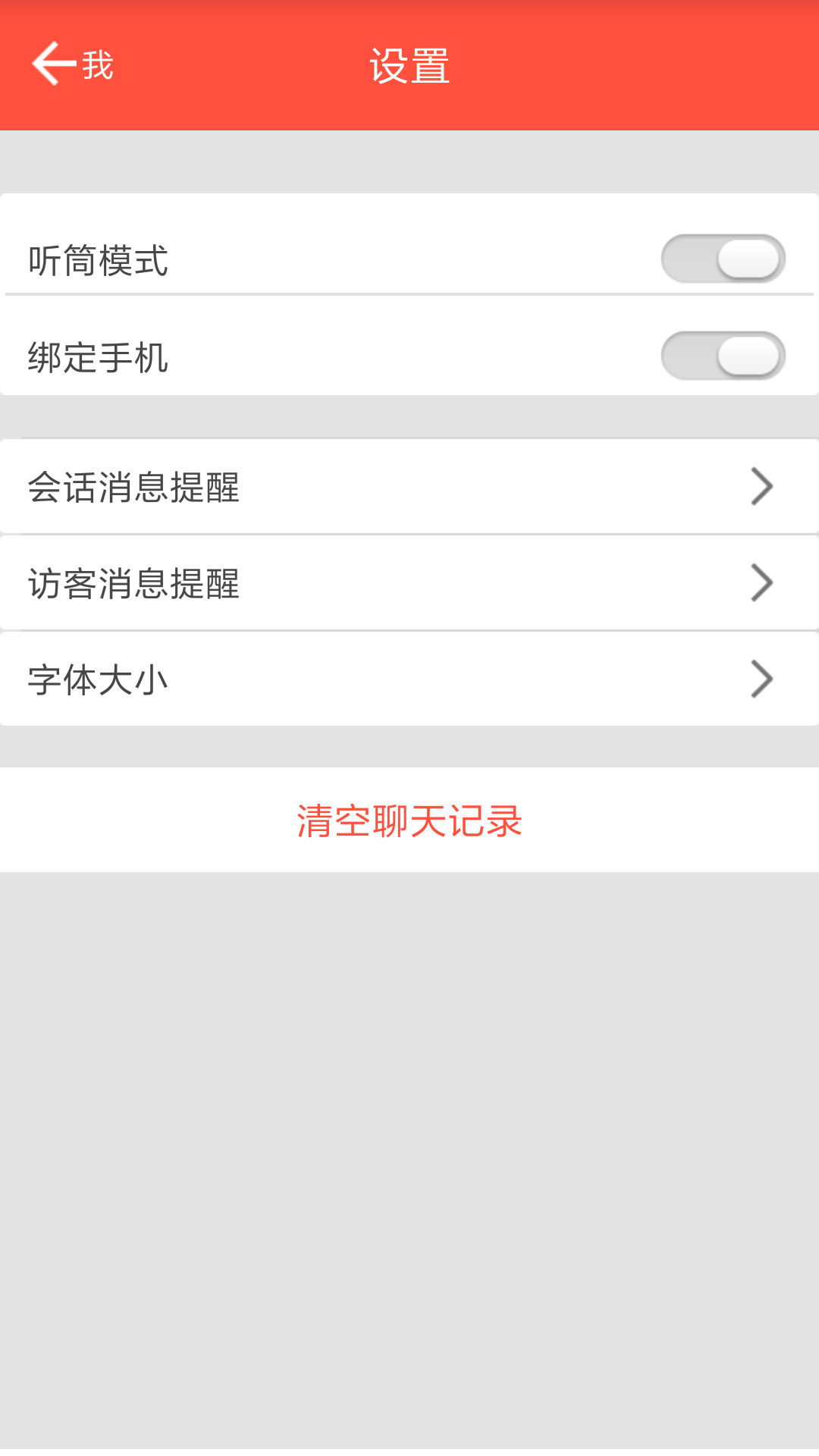
Task: Tap 清空聊天记录 to clear chat history
Action: pos(409,821)
